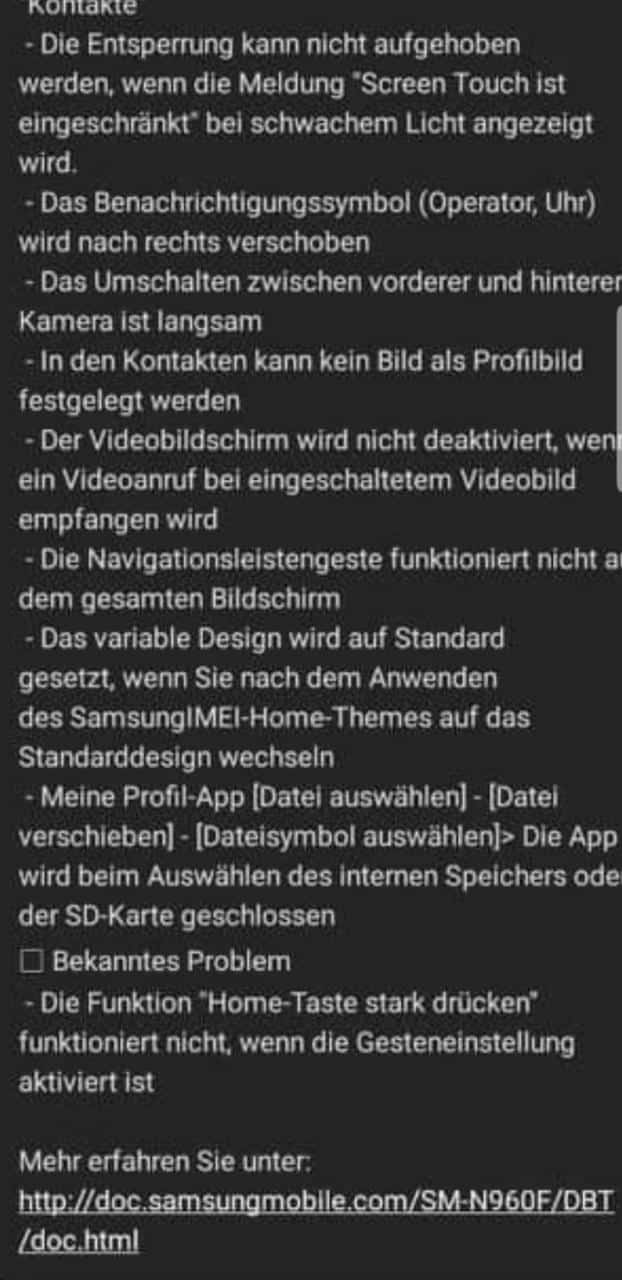
Task: Open the doc.samsungmobile.com SM-N960F link
Action: (316, 1201)
